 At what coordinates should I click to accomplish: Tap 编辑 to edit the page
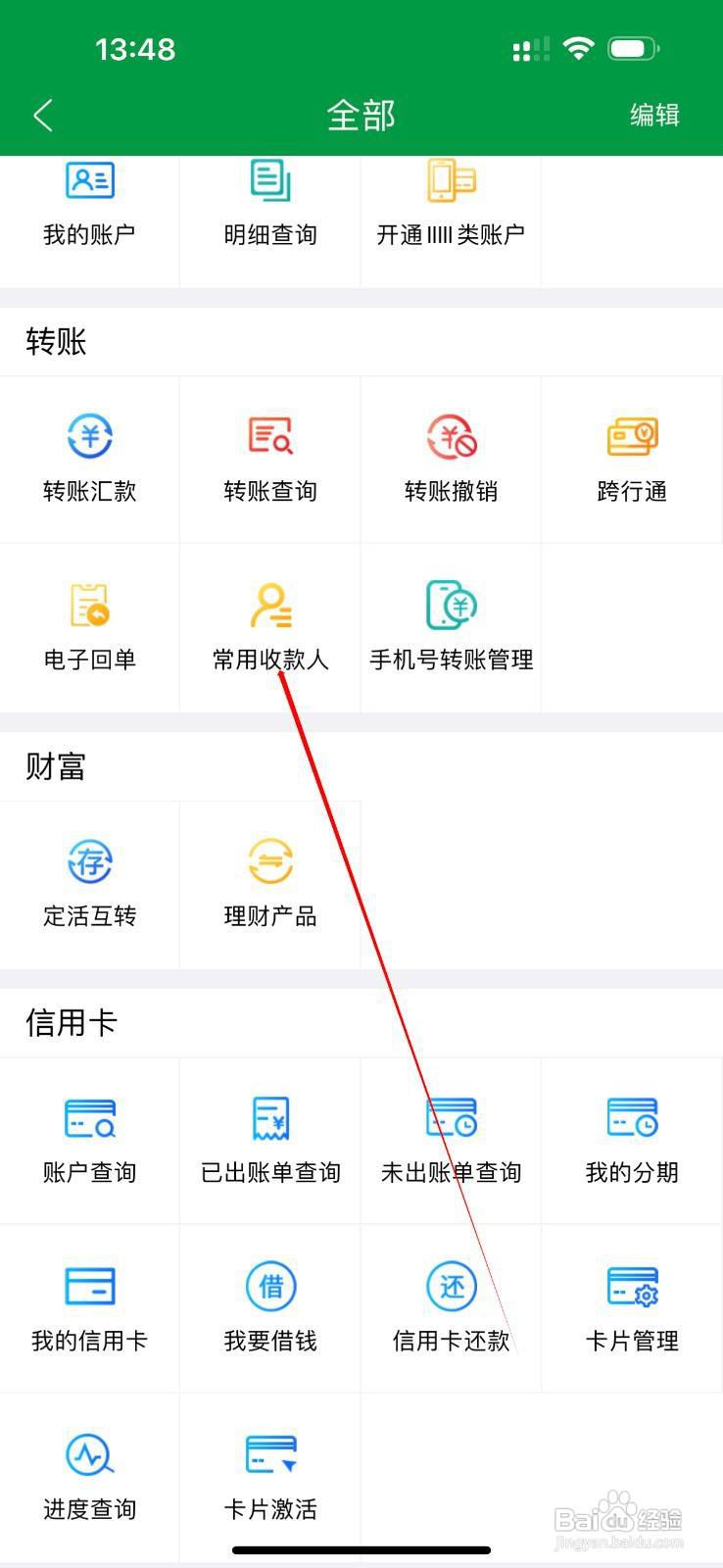(653, 115)
